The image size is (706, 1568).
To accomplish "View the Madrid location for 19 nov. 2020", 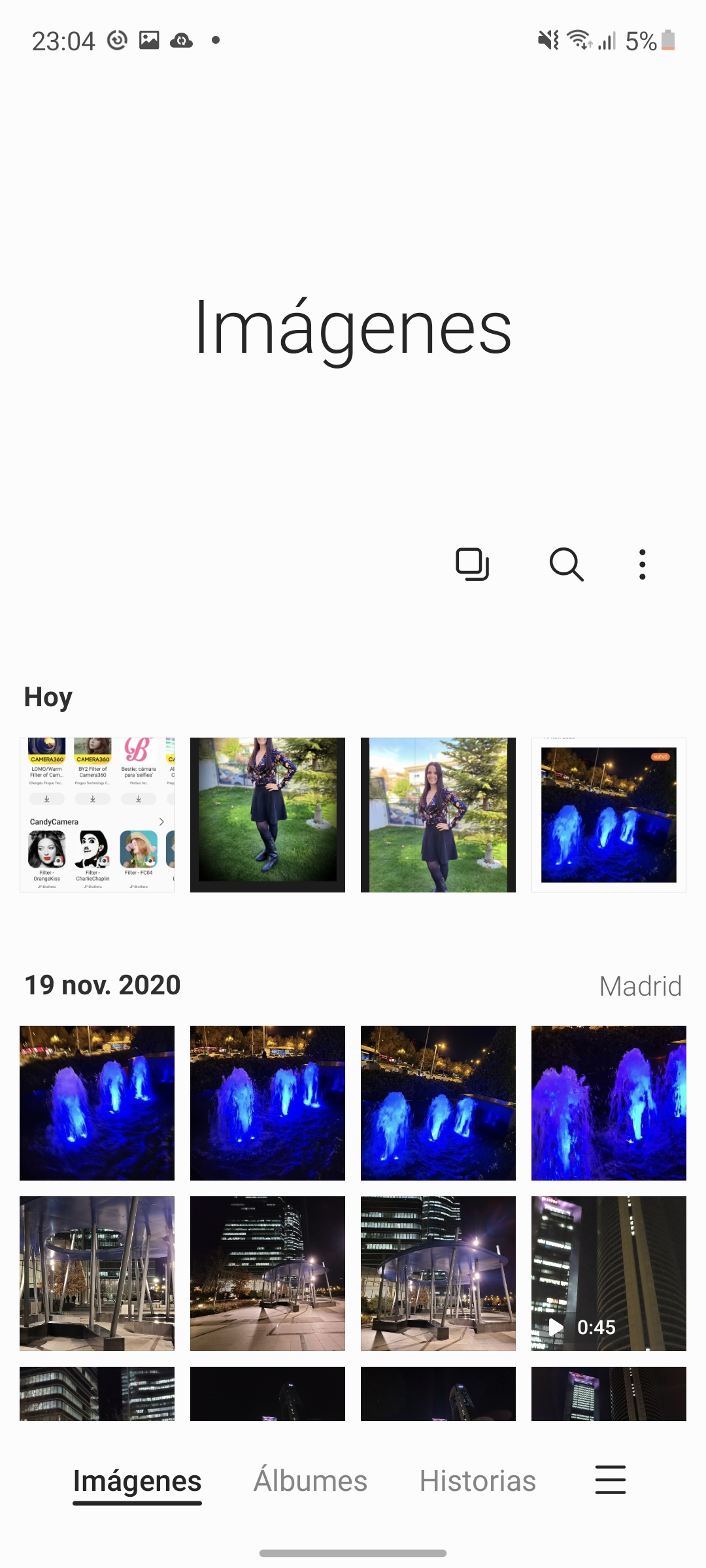I will 641,986.
